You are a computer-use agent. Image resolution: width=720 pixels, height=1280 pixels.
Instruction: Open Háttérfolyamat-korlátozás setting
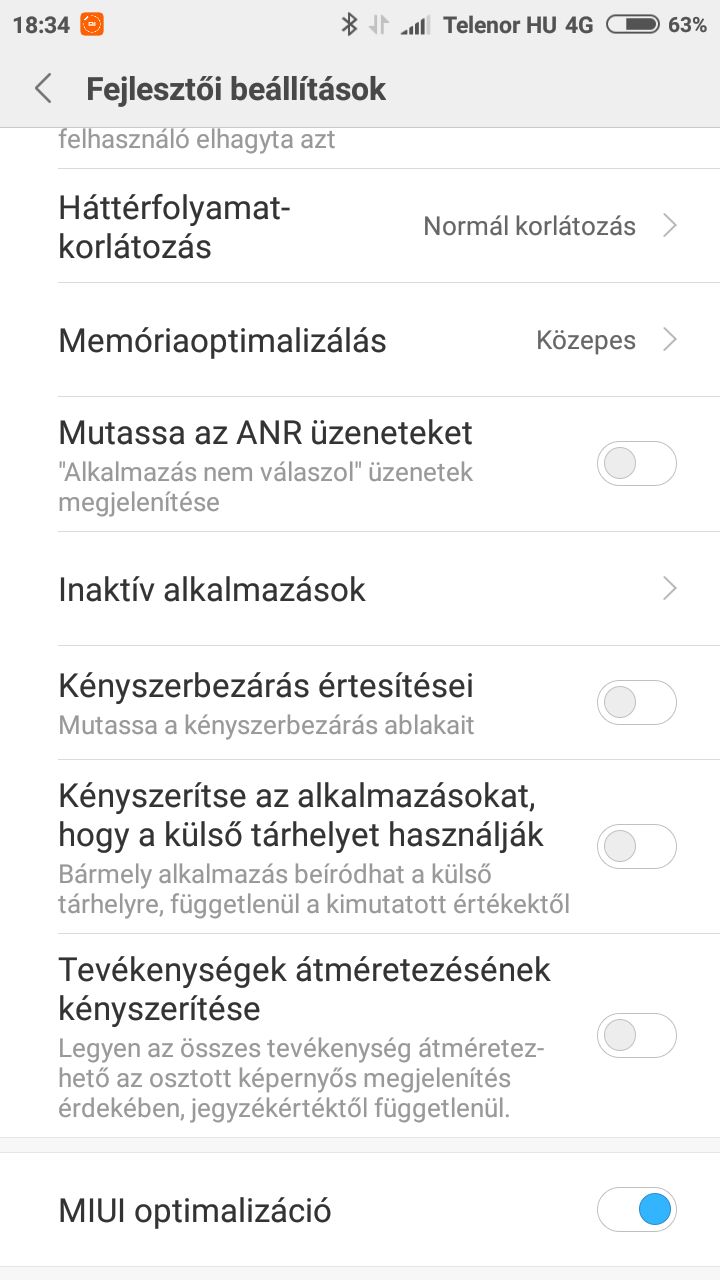tap(360, 226)
